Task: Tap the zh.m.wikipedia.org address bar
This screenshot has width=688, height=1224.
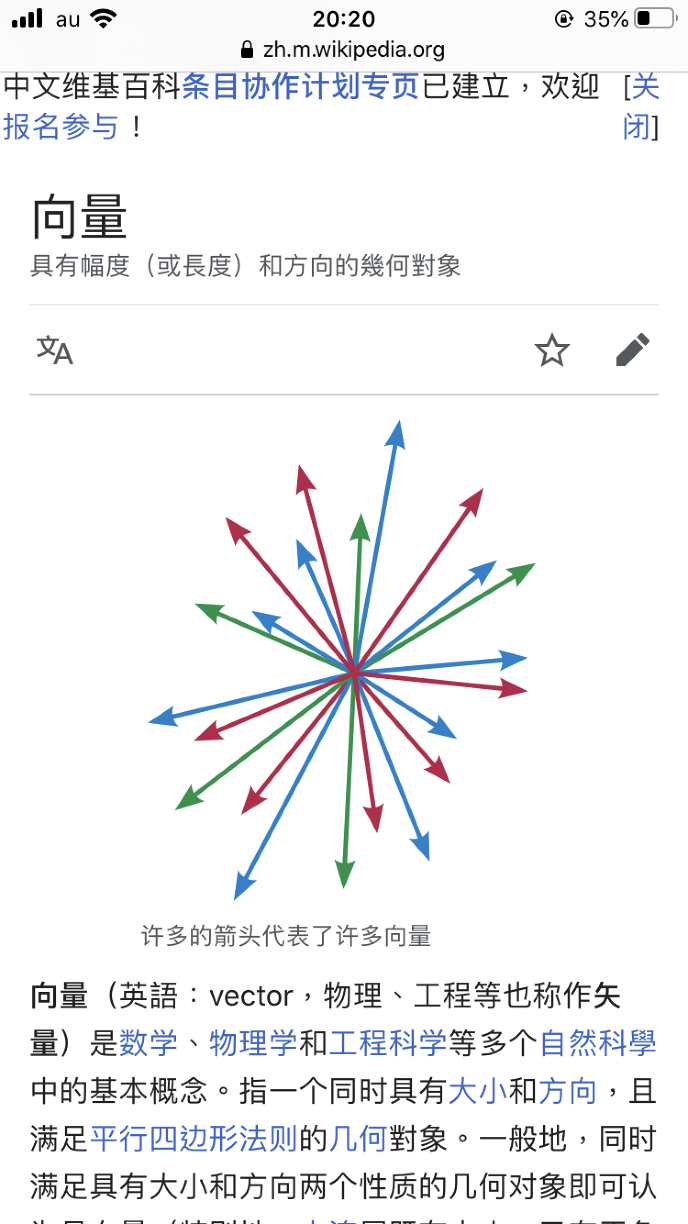Action: click(344, 50)
